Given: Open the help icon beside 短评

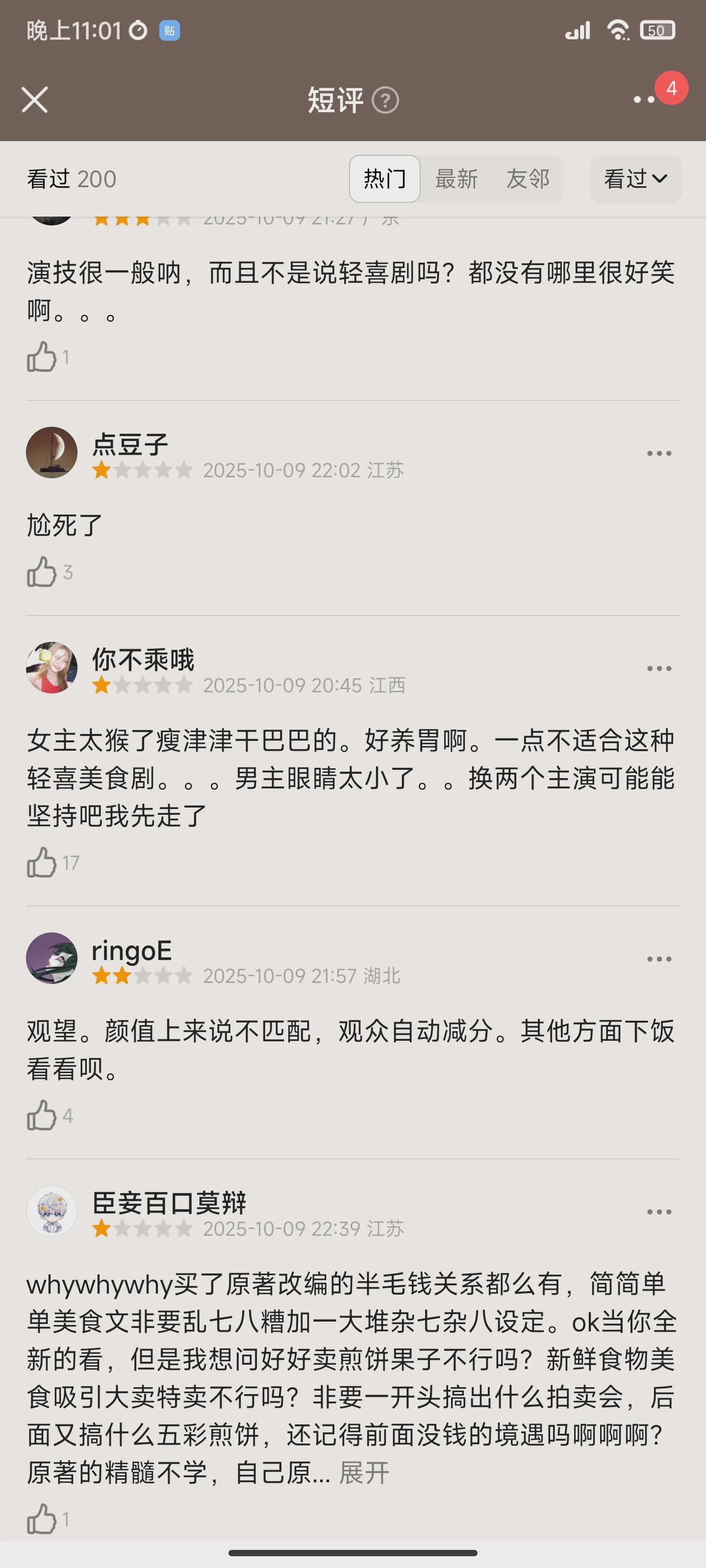Looking at the screenshot, I should (385, 100).
